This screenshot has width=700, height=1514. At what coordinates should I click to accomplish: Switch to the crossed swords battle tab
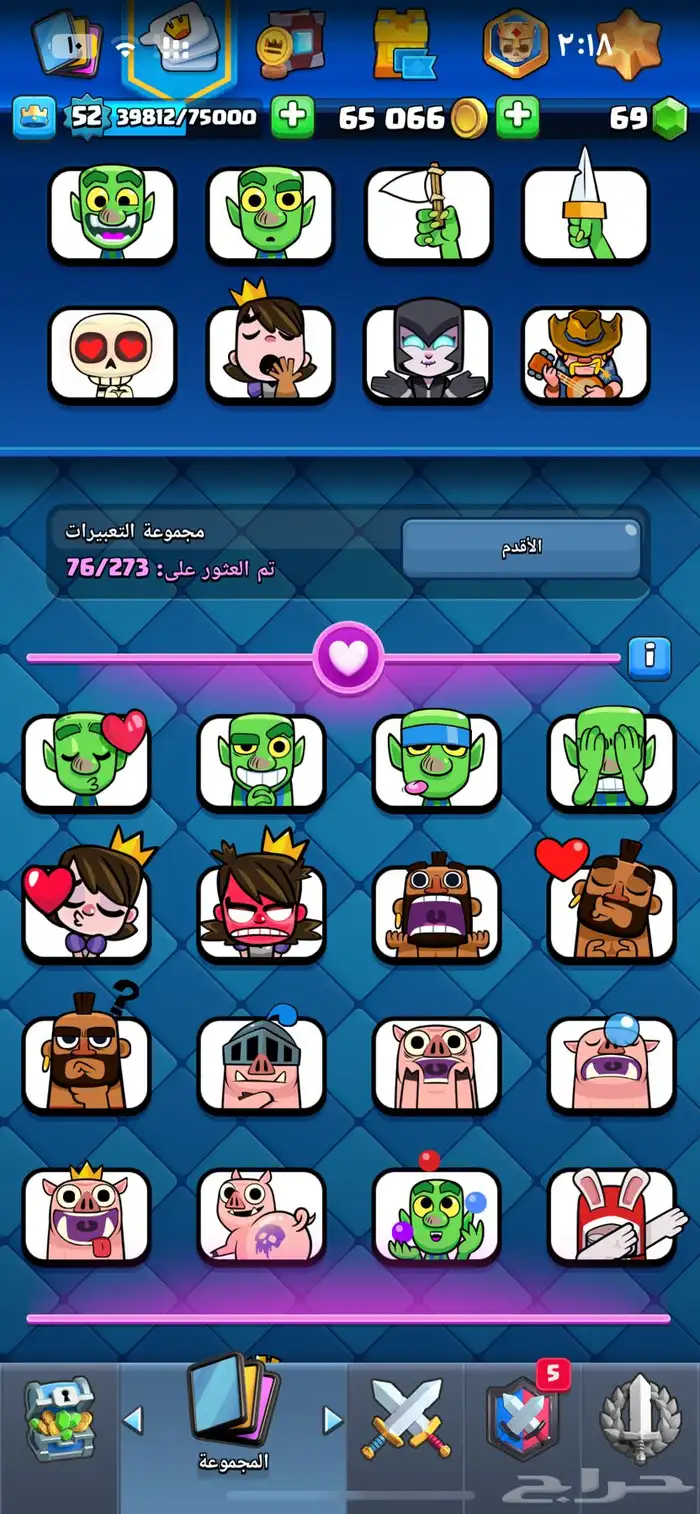click(x=406, y=1417)
